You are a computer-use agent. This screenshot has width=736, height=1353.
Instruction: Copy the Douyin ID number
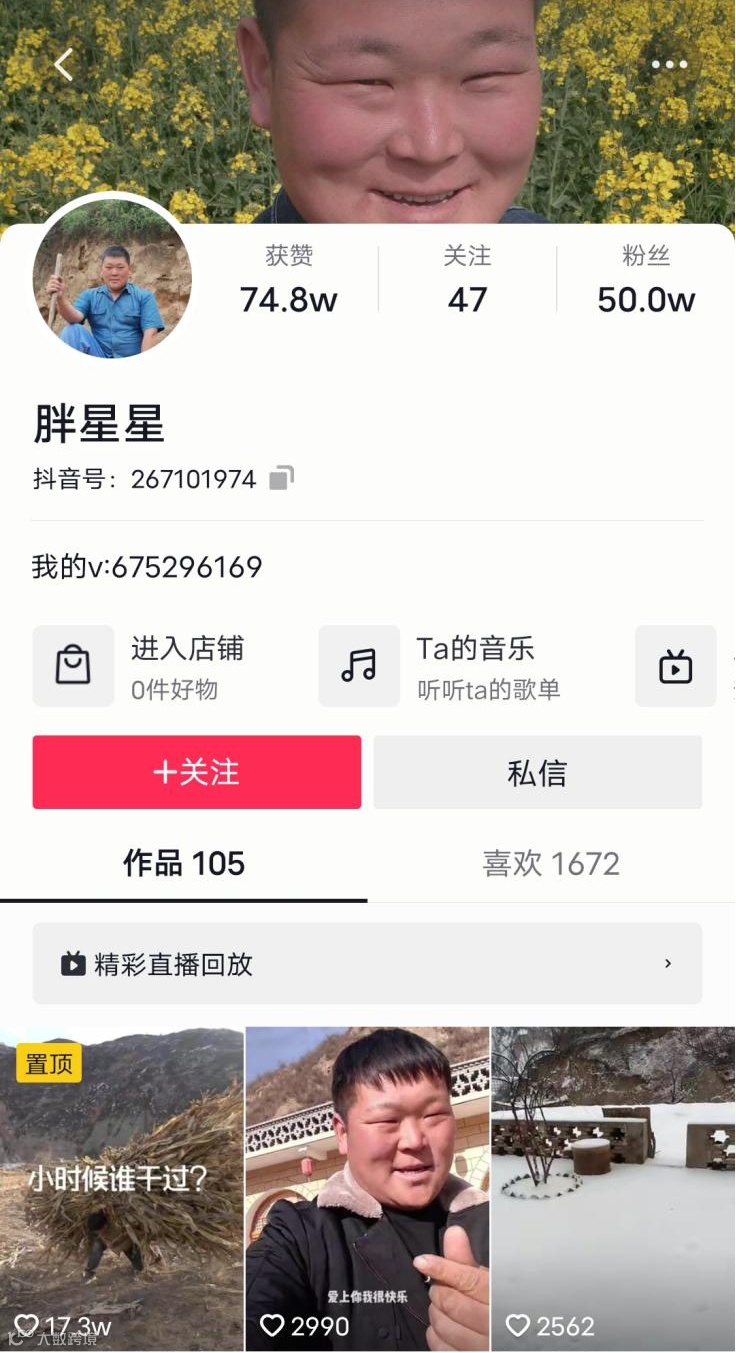pyautogui.click(x=281, y=479)
